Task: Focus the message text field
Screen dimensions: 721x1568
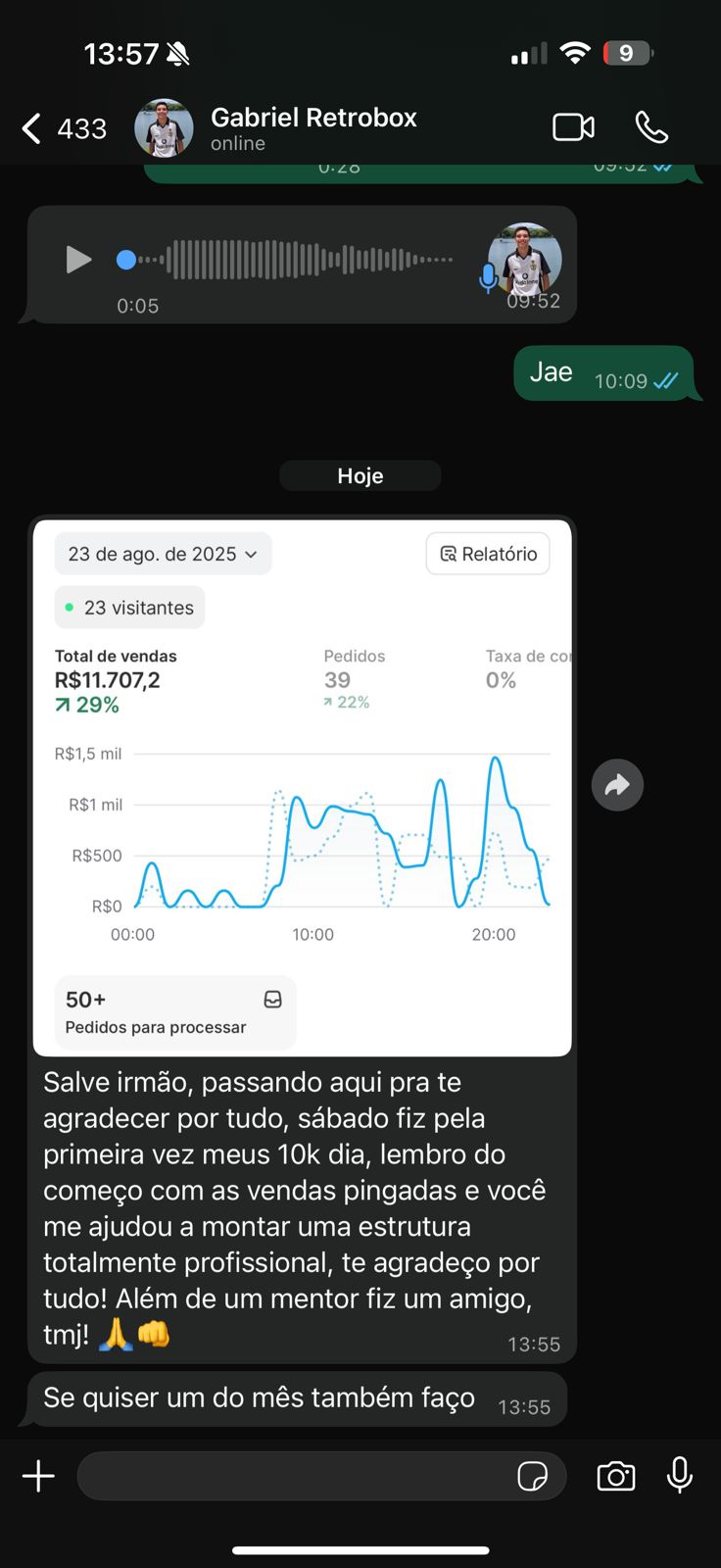Action: [x=294, y=1476]
